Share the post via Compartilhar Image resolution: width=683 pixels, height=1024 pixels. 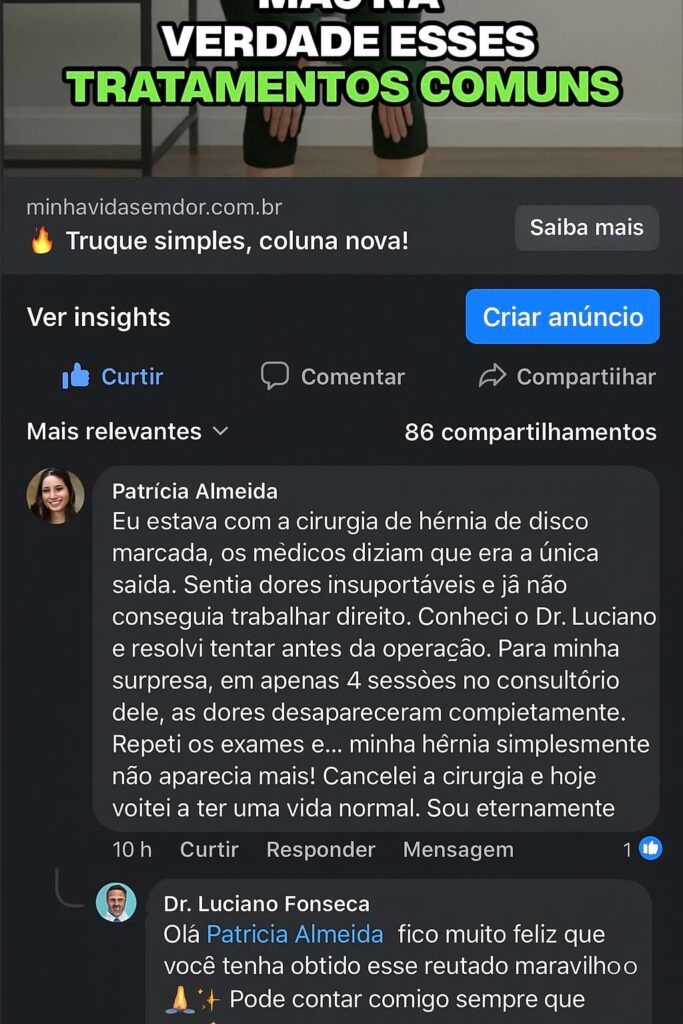tap(567, 376)
